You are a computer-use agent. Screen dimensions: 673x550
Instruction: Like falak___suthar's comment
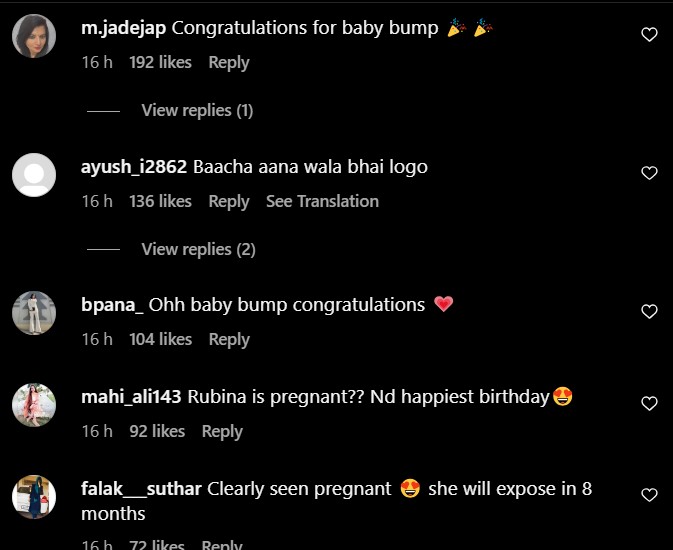click(x=649, y=495)
